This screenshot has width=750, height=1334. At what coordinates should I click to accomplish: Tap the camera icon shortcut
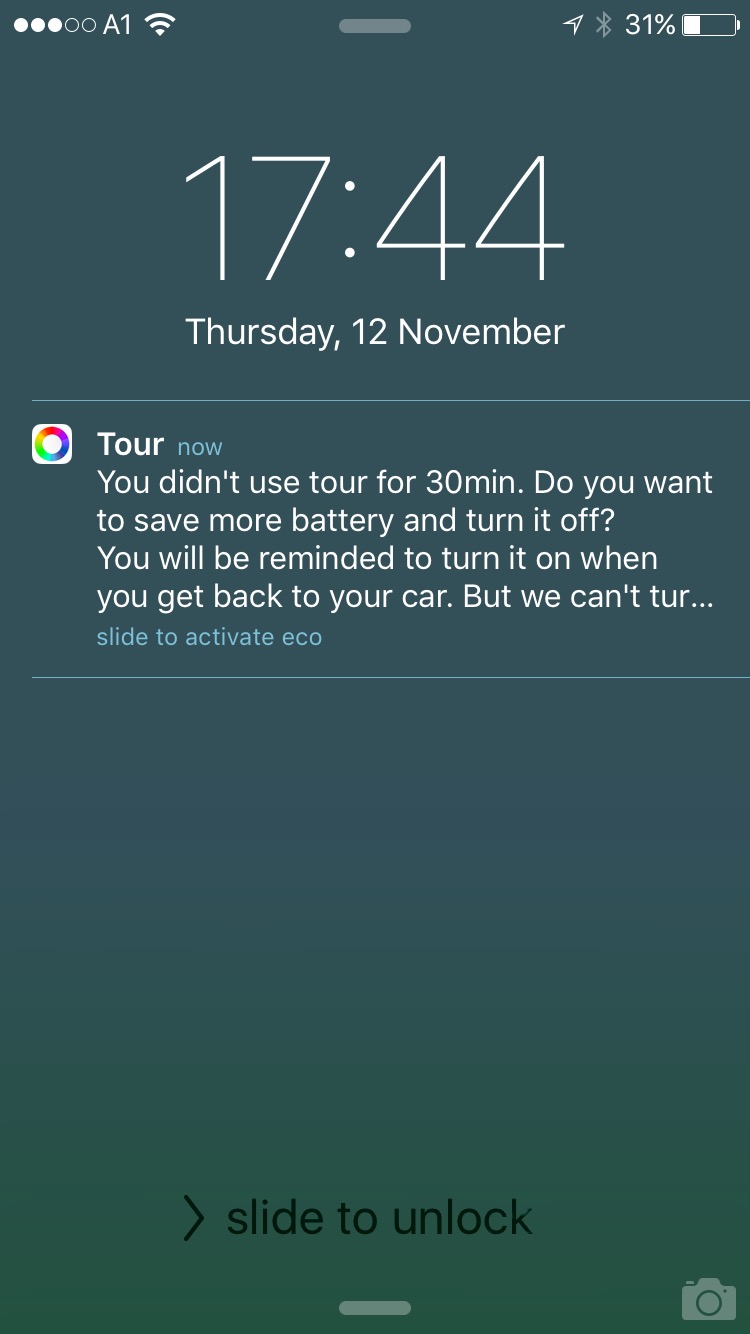tap(708, 1298)
